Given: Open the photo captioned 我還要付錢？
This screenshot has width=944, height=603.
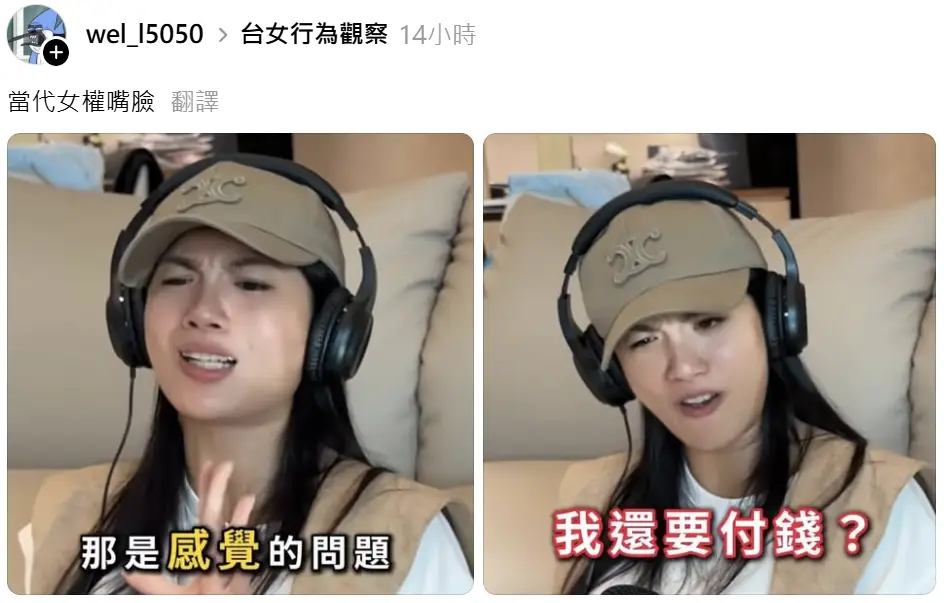Looking at the screenshot, I should point(709,364).
